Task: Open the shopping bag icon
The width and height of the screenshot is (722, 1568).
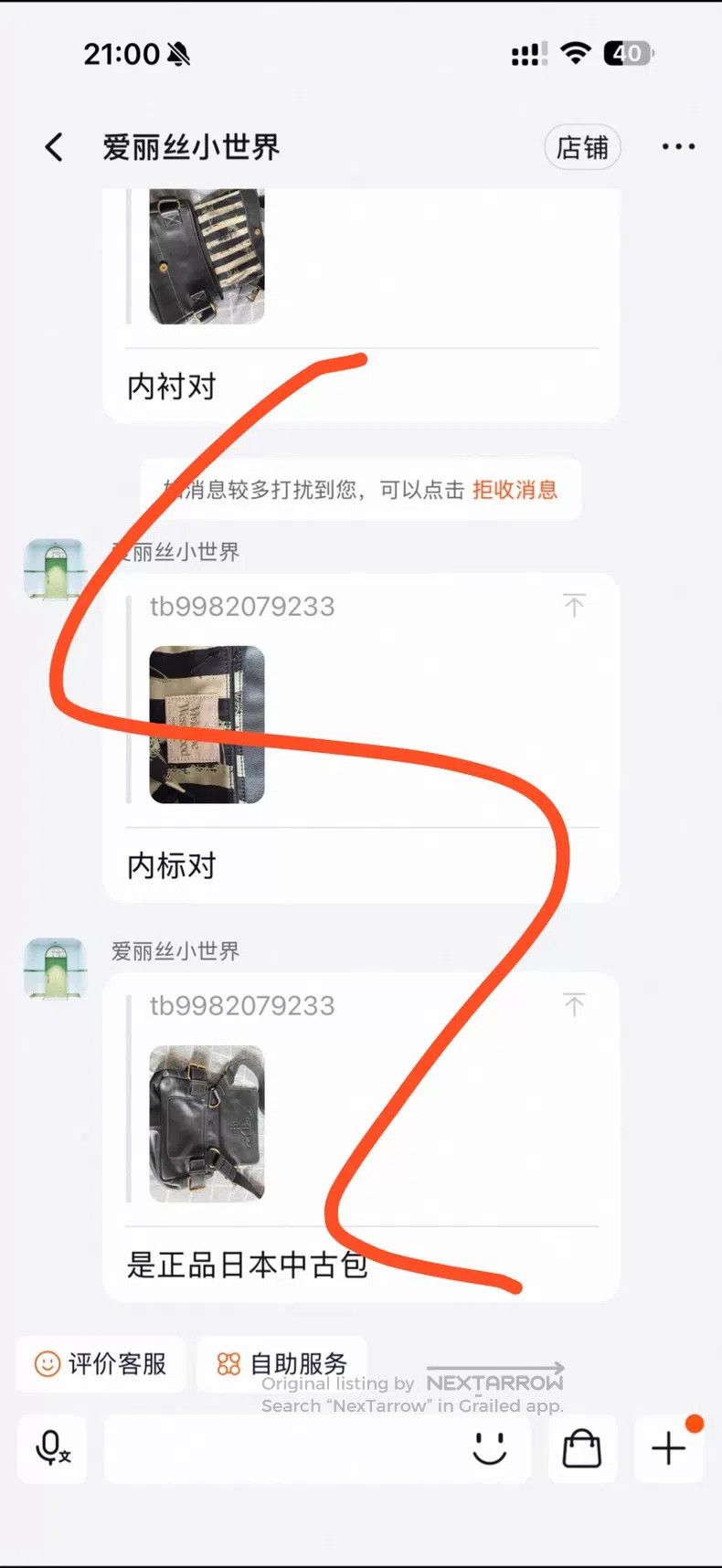Action: point(582,1449)
